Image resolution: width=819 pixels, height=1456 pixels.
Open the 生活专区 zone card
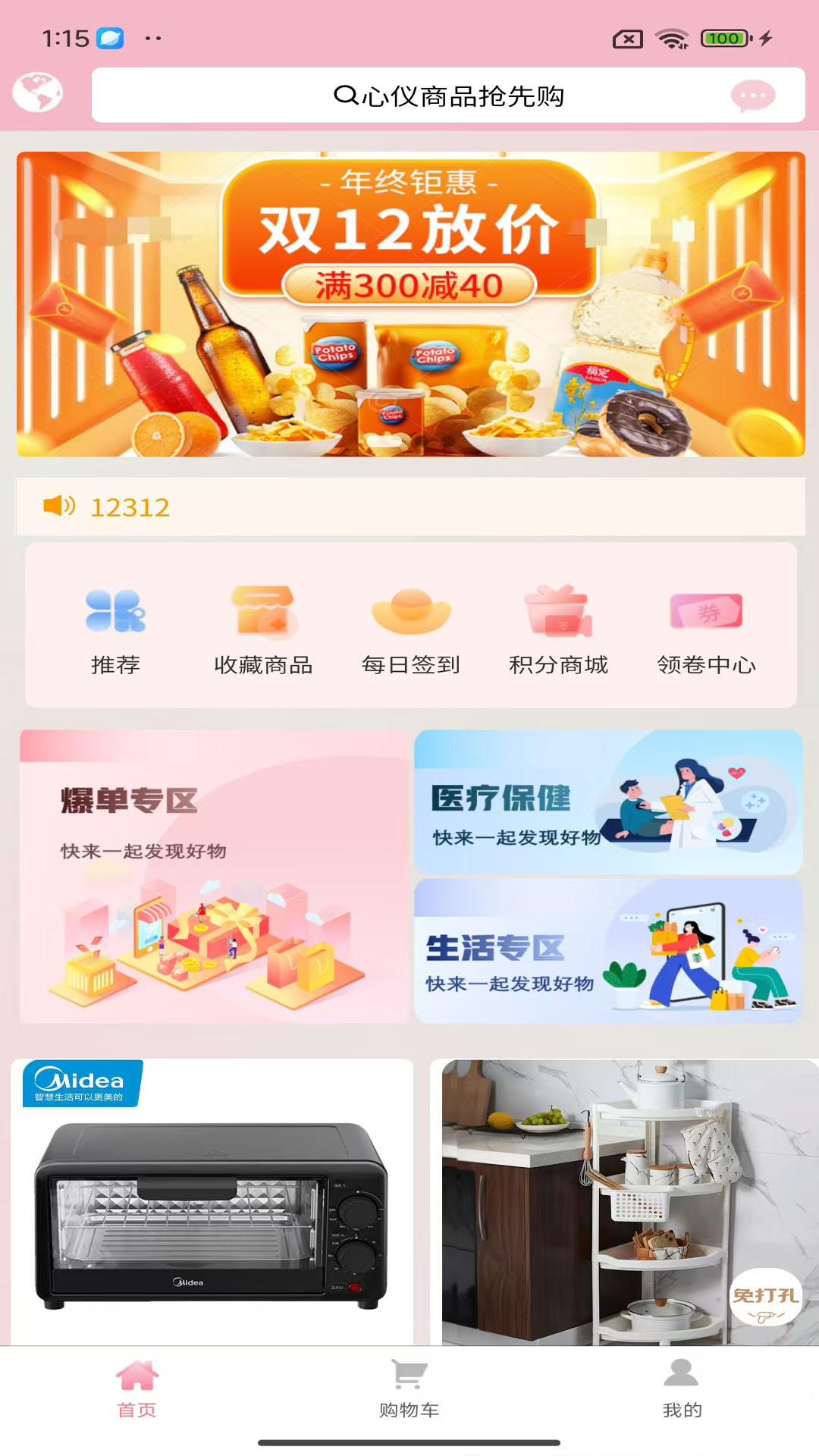pos(608,951)
